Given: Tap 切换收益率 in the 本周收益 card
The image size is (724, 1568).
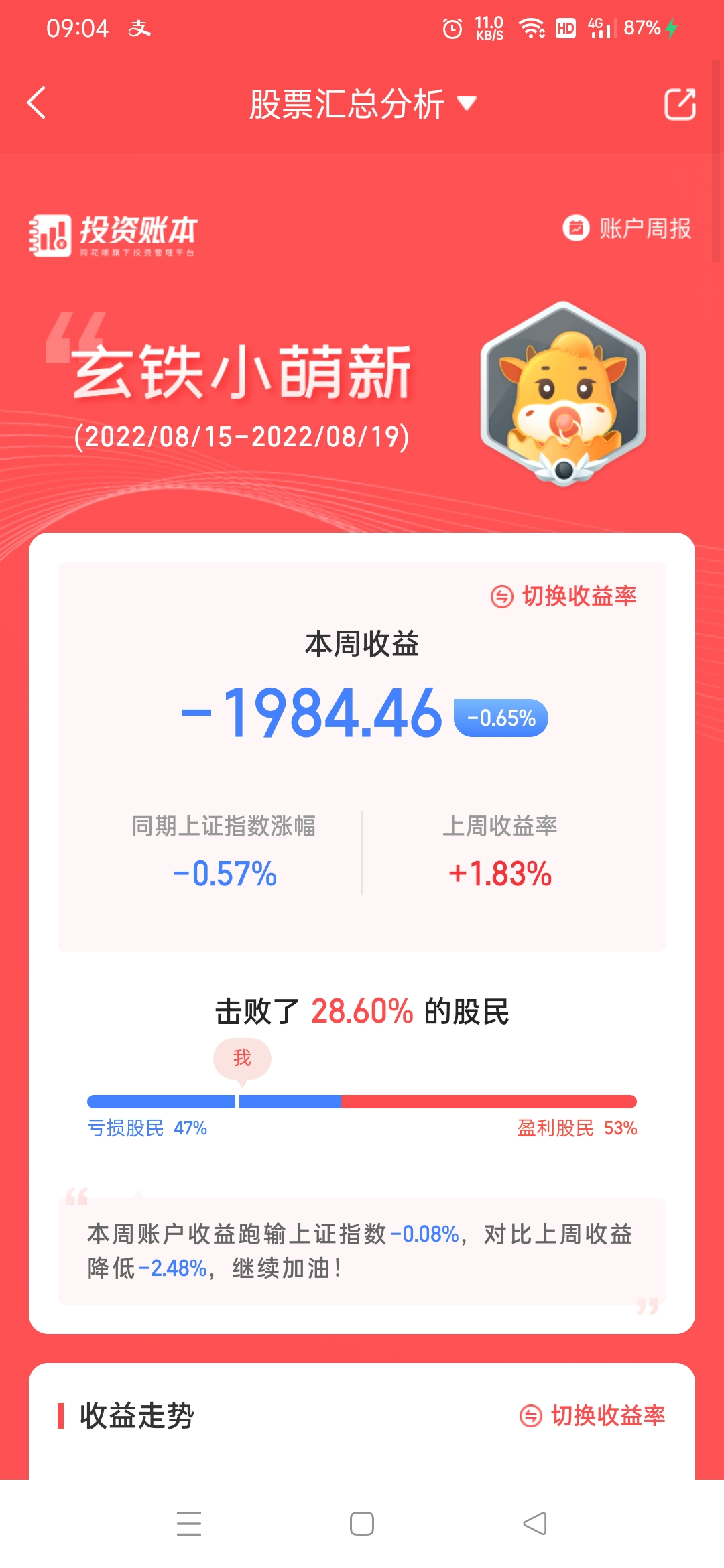Looking at the screenshot, I should [x=564, y=596].
